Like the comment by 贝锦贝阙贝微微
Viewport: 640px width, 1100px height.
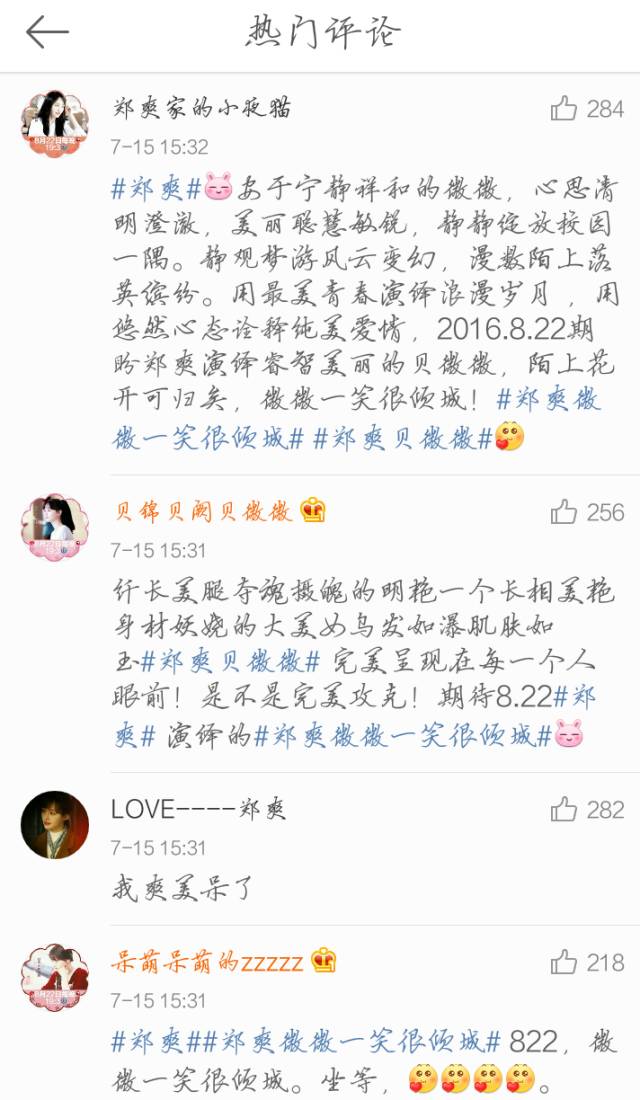coord(564,512)
